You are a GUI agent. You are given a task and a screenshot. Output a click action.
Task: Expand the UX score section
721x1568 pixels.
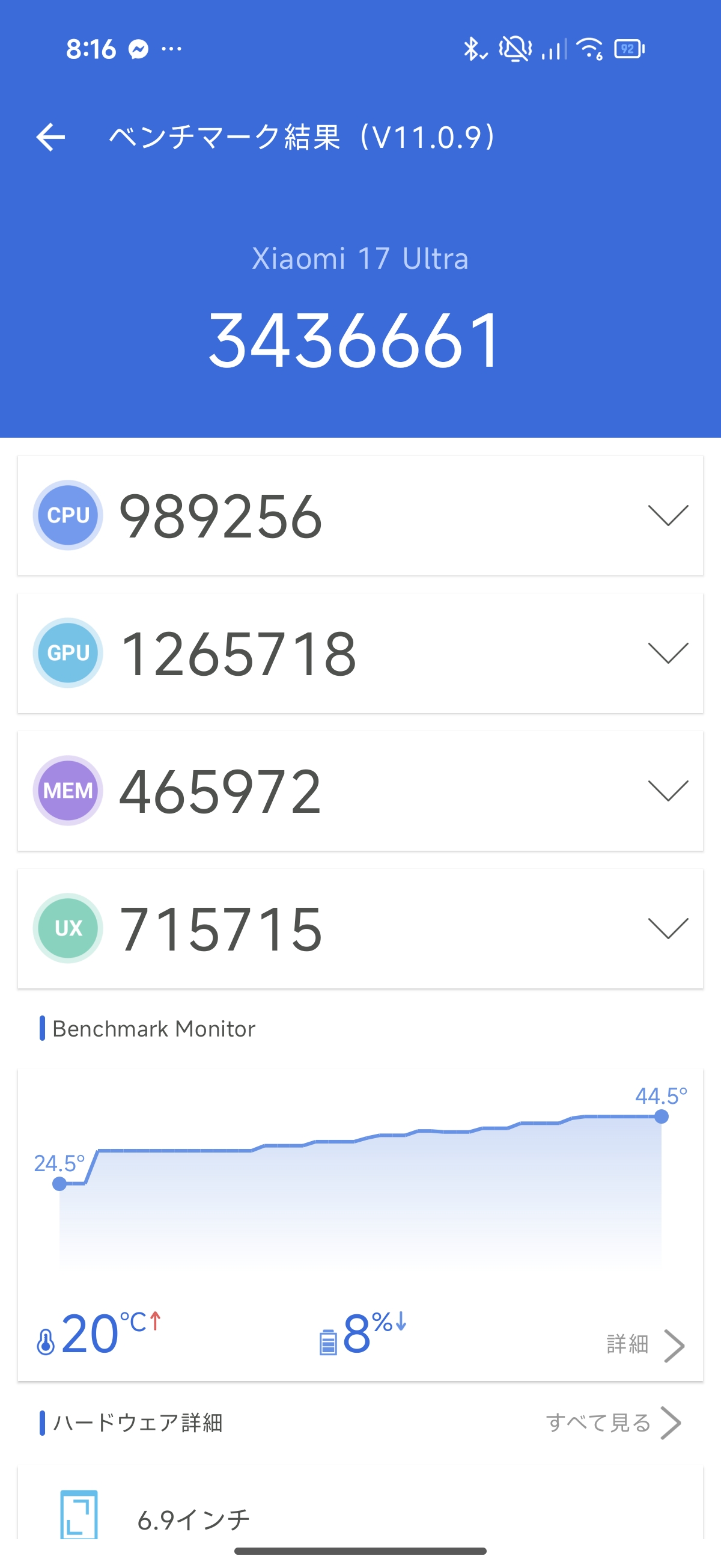click(668, 928)
